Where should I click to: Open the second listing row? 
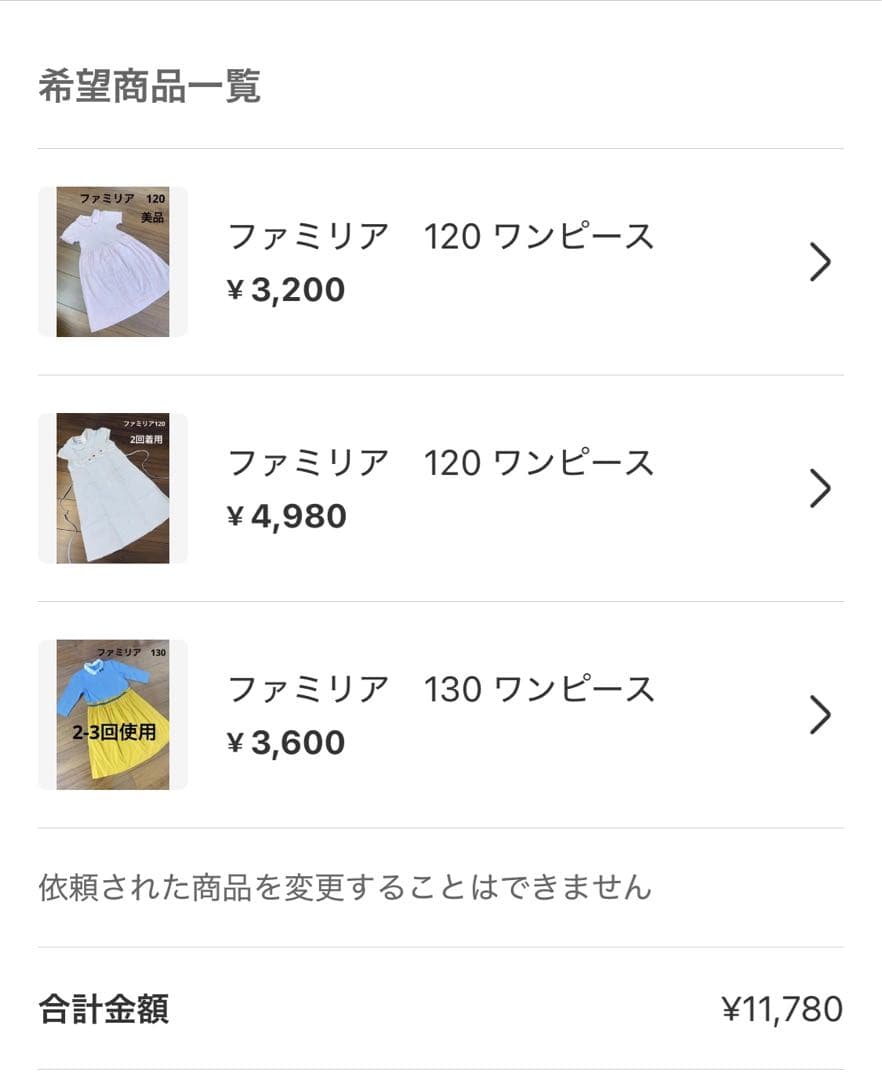pyautogui.click(x=440, y=488)
